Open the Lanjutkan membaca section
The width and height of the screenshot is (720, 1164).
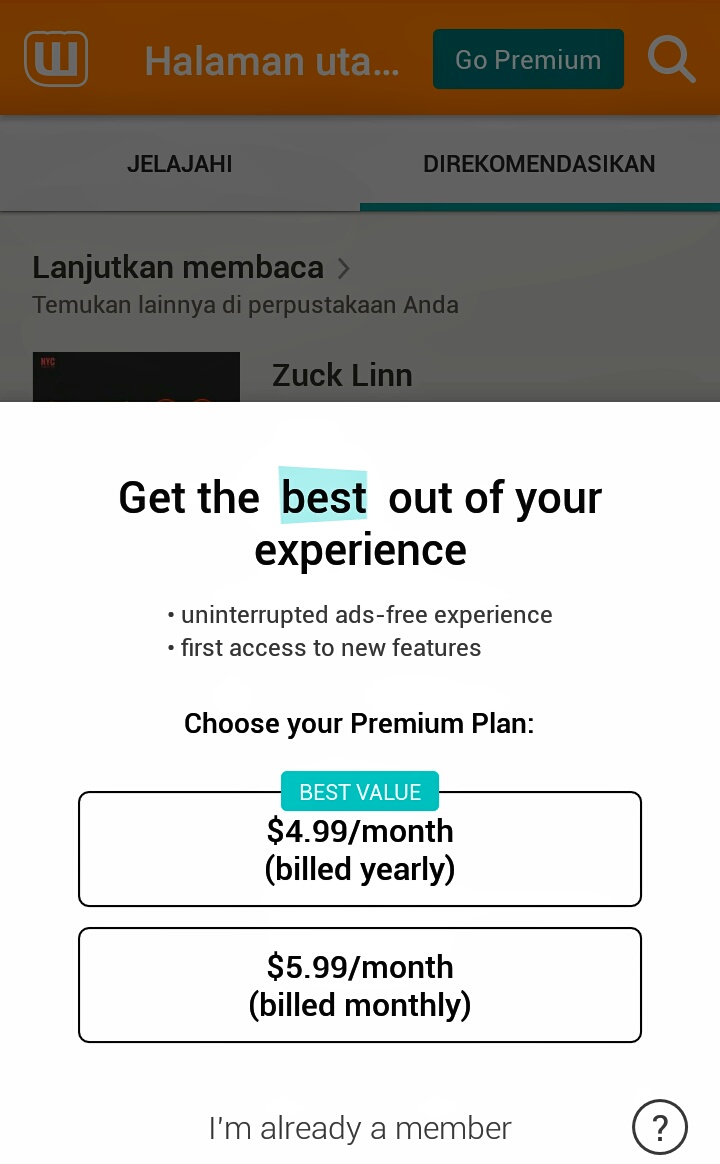[191, 267]
